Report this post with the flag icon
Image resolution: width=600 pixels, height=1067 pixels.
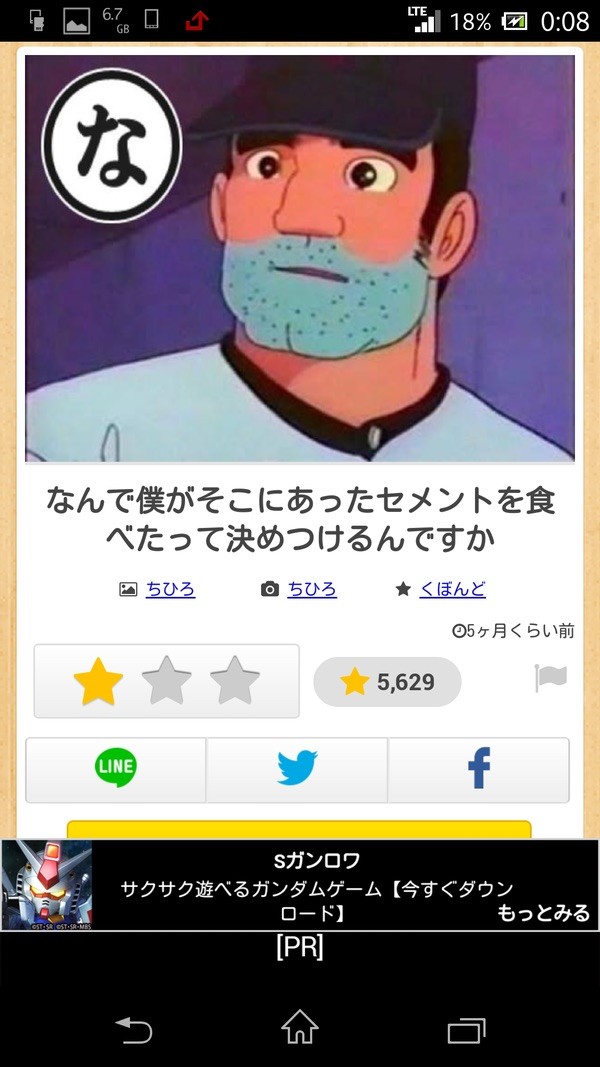551,679
